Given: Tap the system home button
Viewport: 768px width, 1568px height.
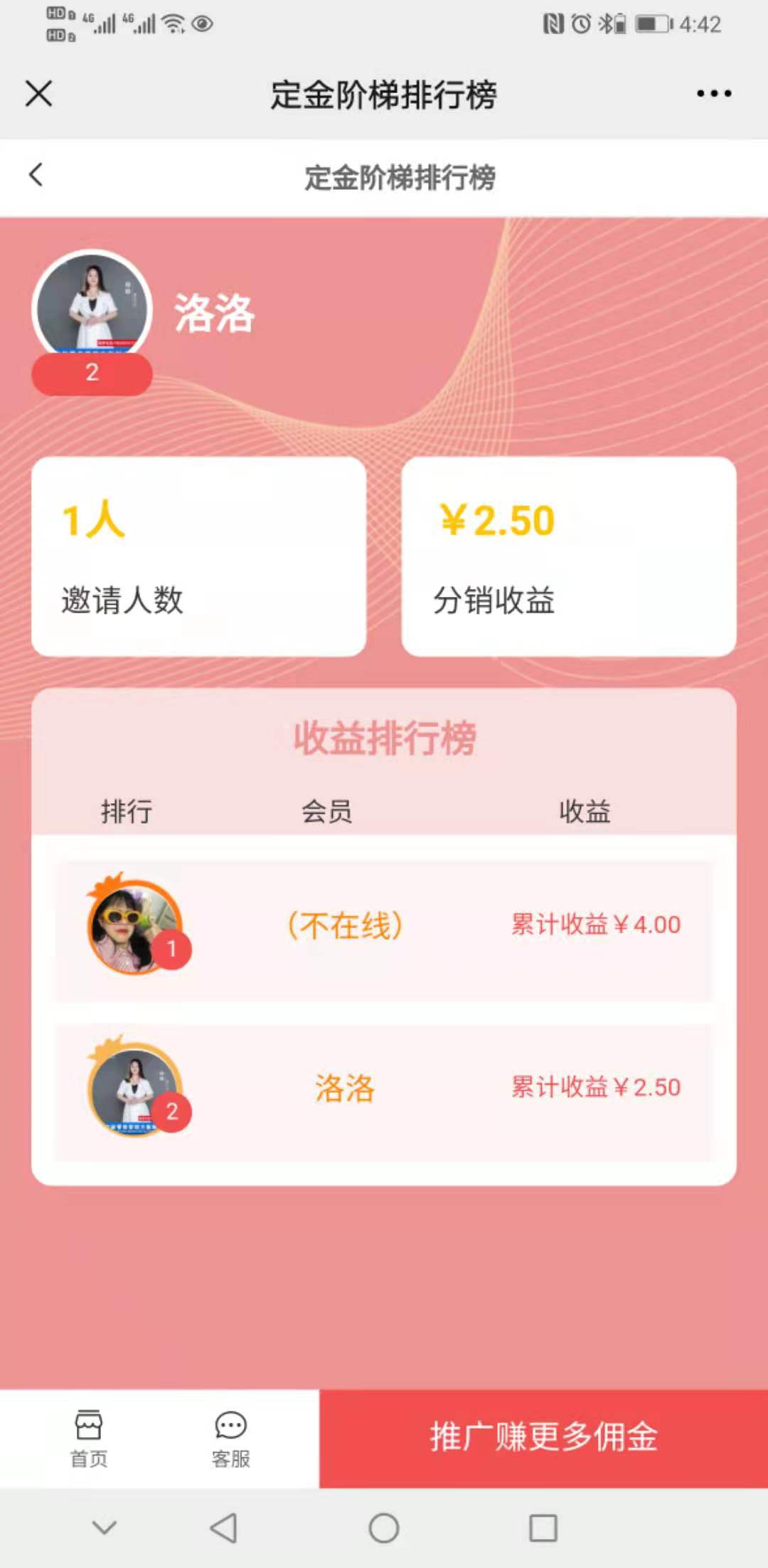Looking at the screenshot, I should 384,1527.
